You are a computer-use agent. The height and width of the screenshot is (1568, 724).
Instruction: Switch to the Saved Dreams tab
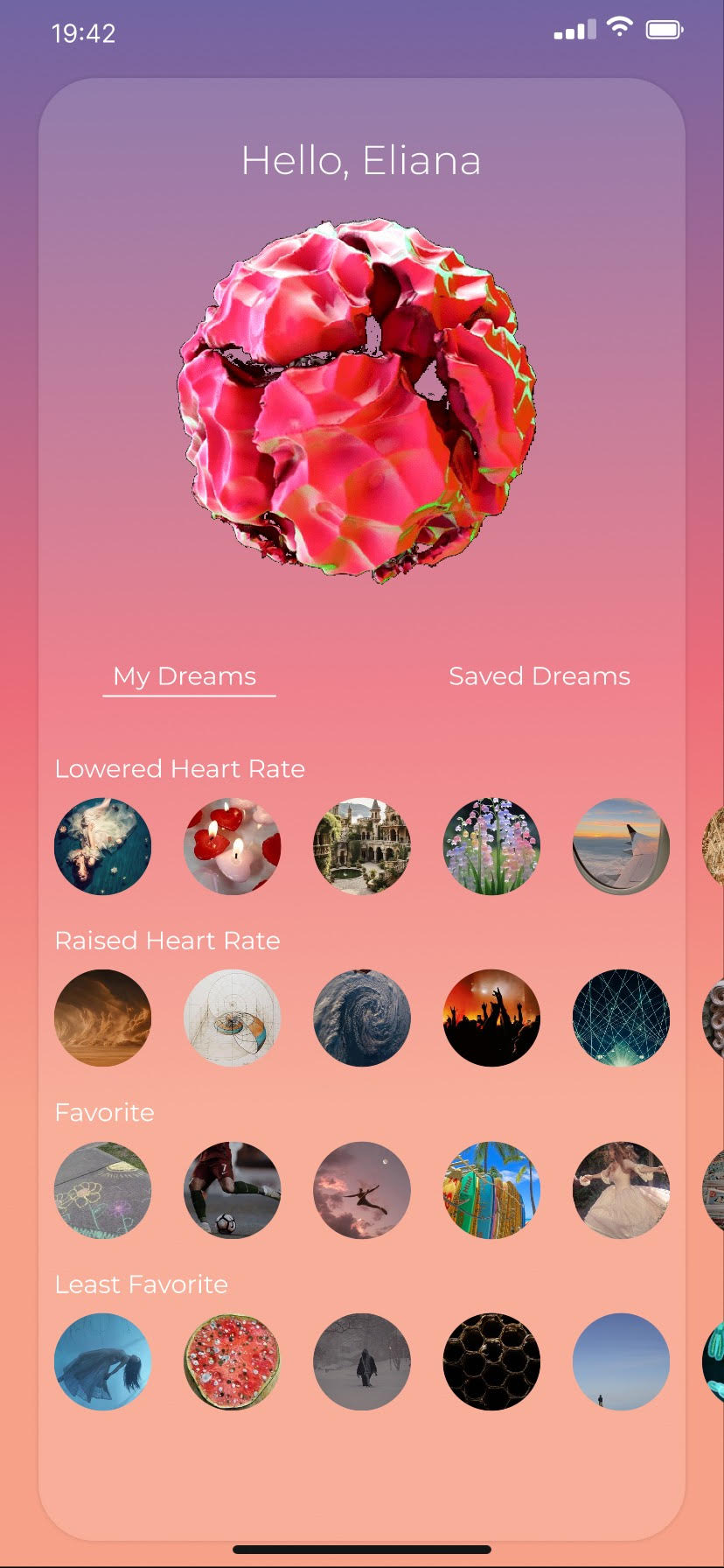539,676
